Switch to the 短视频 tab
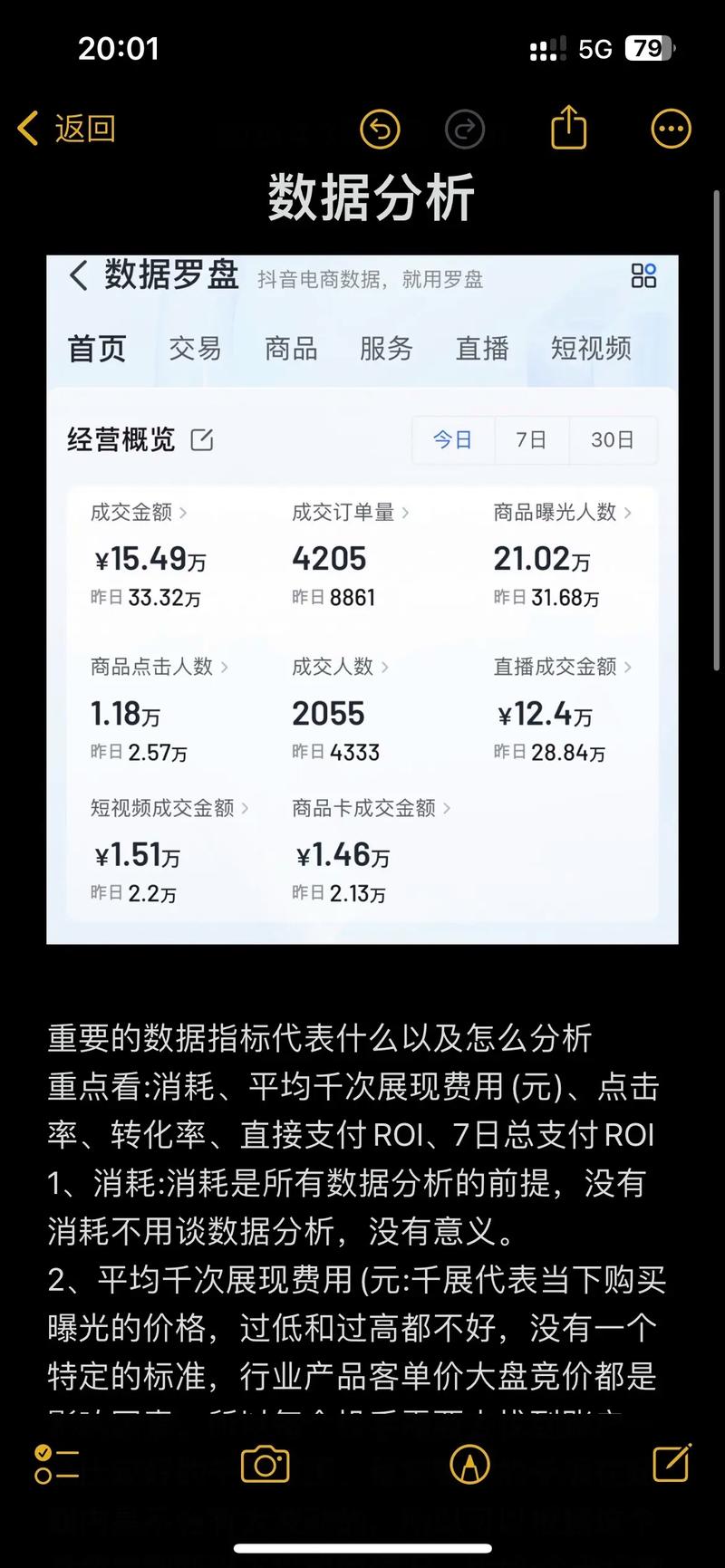The image size is (725, 1568). (x=591, y=349)
